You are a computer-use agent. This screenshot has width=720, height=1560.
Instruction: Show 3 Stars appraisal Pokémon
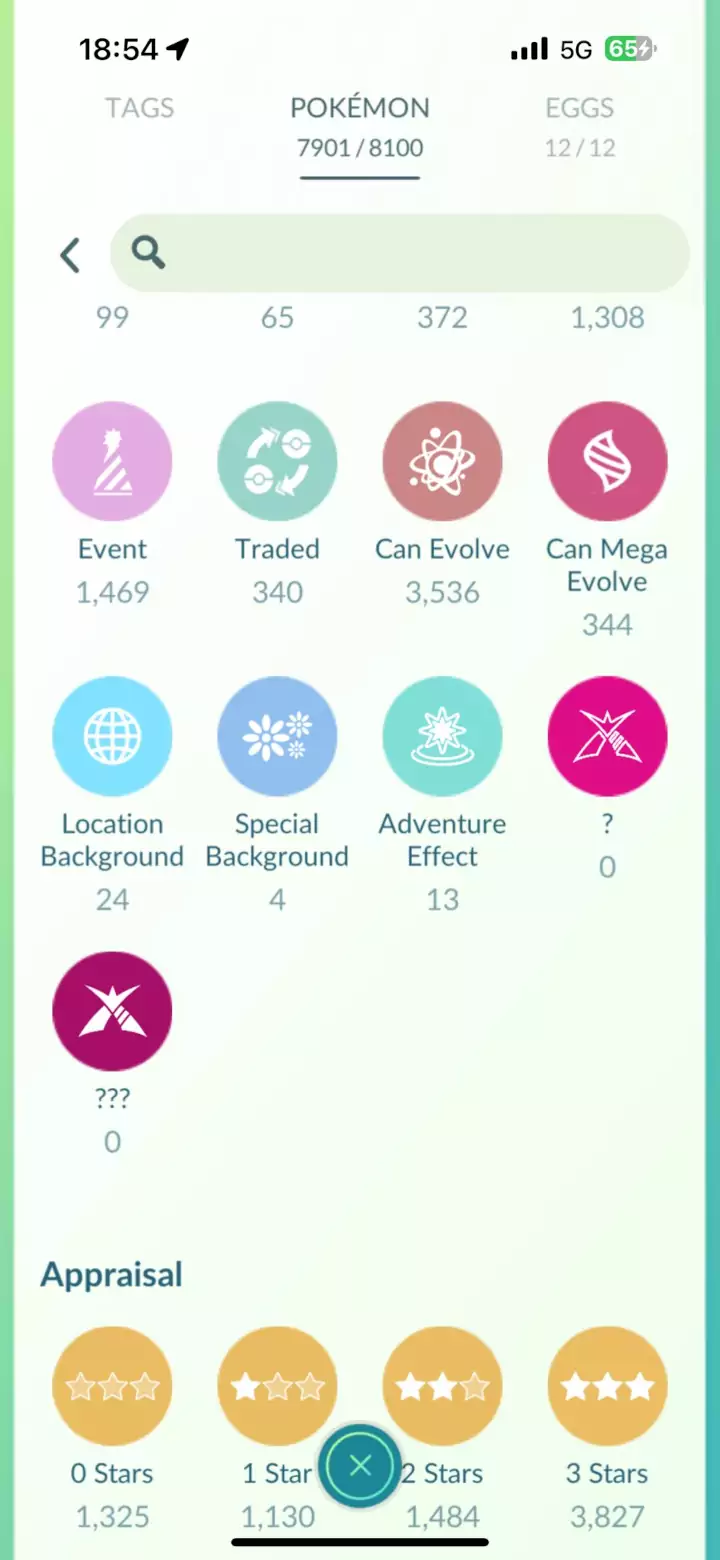click(x=607, y=1386)
